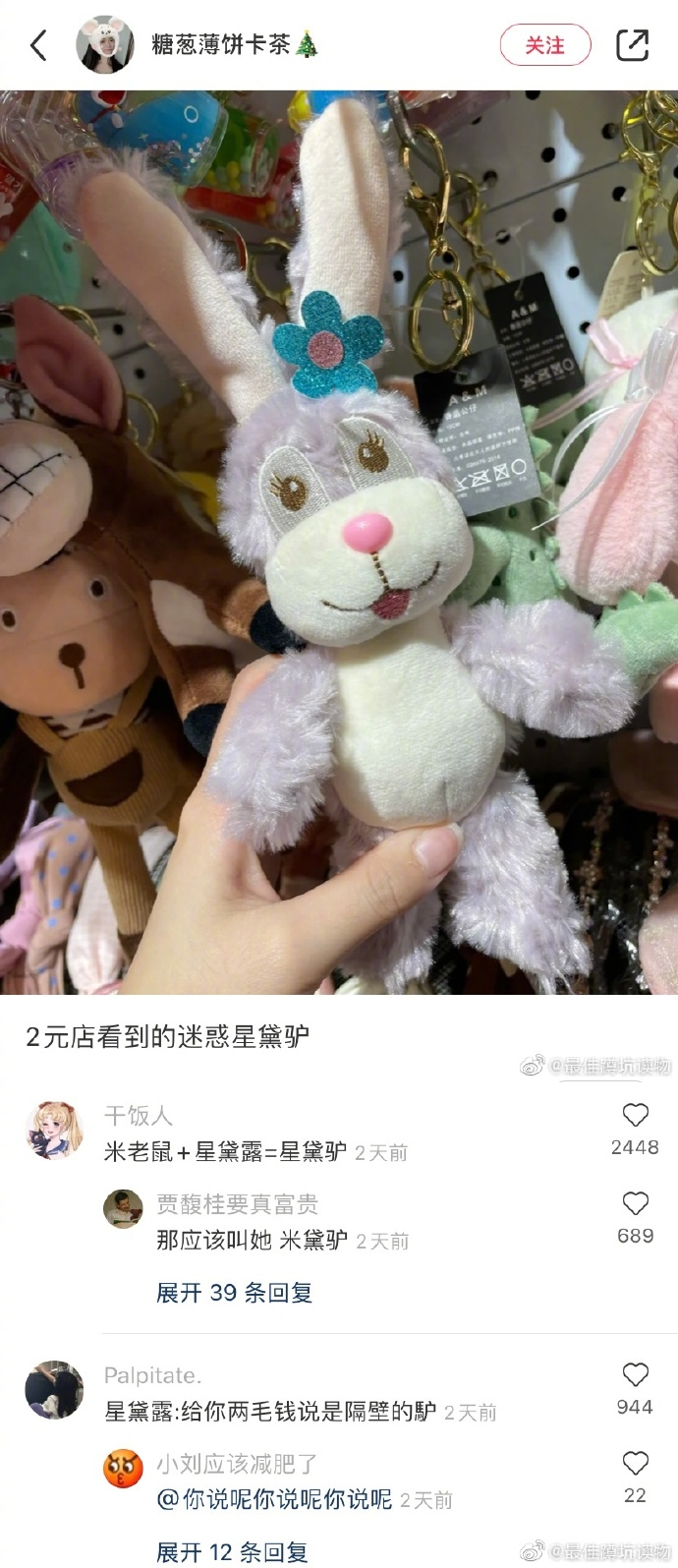This screenshot has height=1568, width=678.
Task: View 贾馥桂要真富贵's avatar profile
Action: click(x=123, y=1209)
